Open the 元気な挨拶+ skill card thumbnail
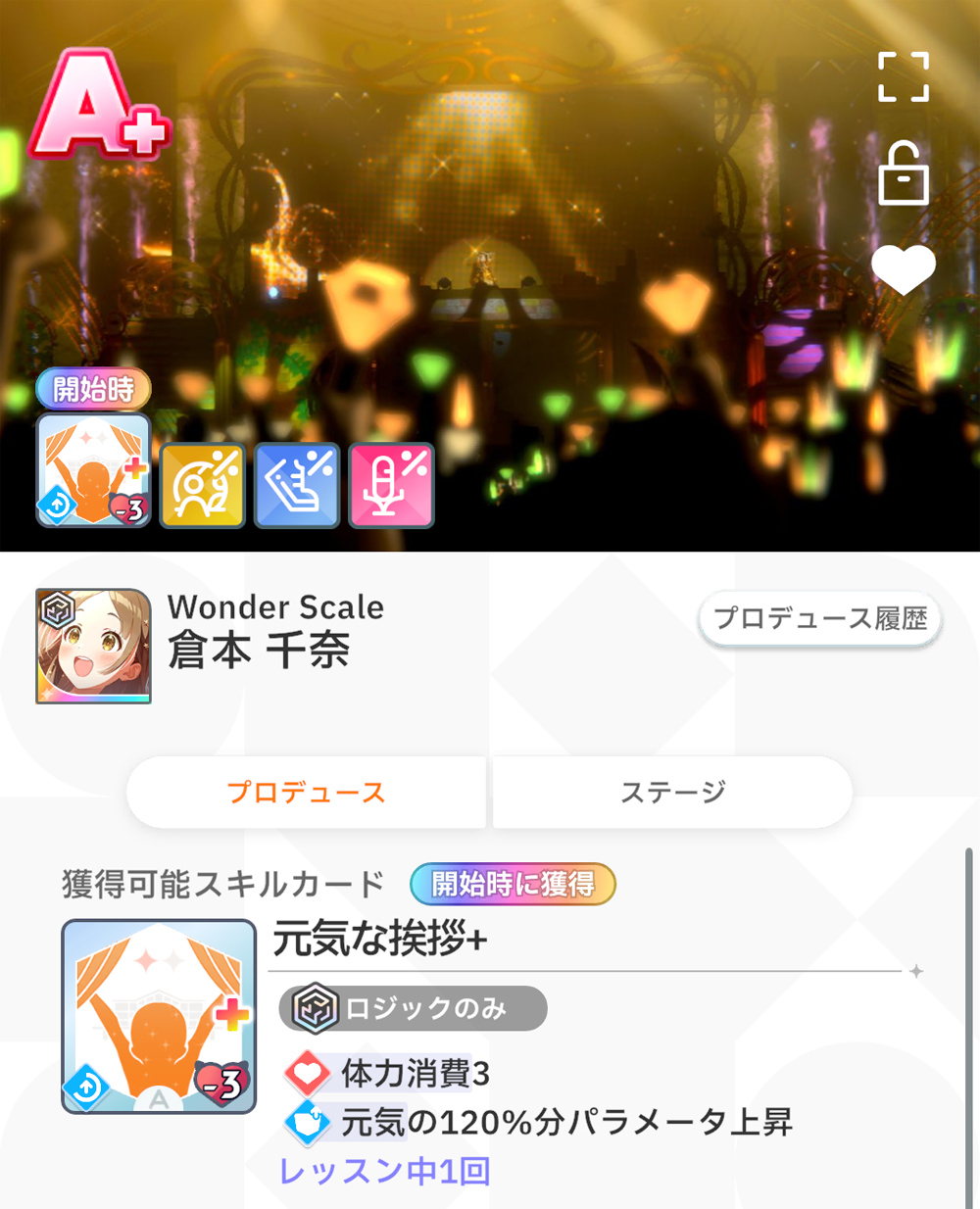This screenshot has width=980, height=1209. (159, 1016)
